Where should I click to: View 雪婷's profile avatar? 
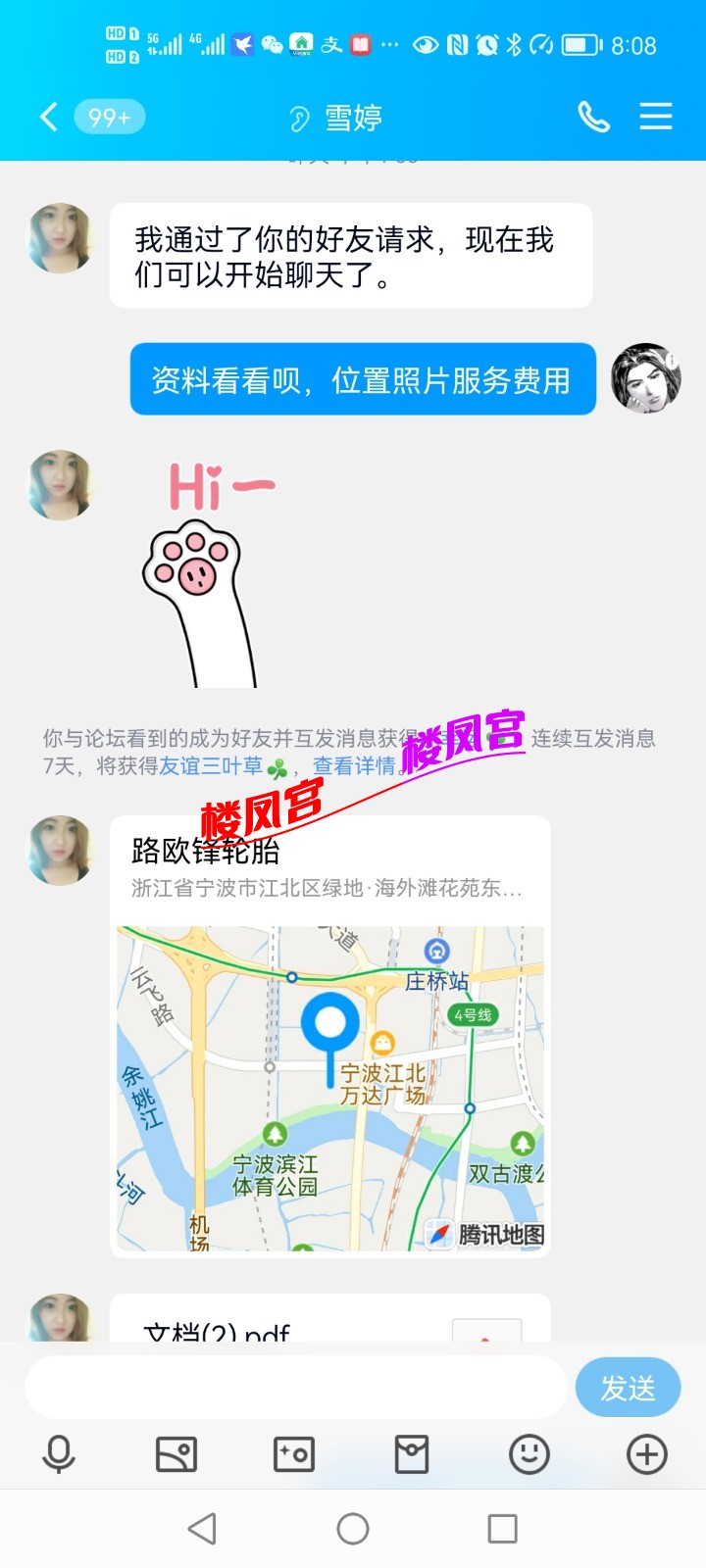click(59, 237)
